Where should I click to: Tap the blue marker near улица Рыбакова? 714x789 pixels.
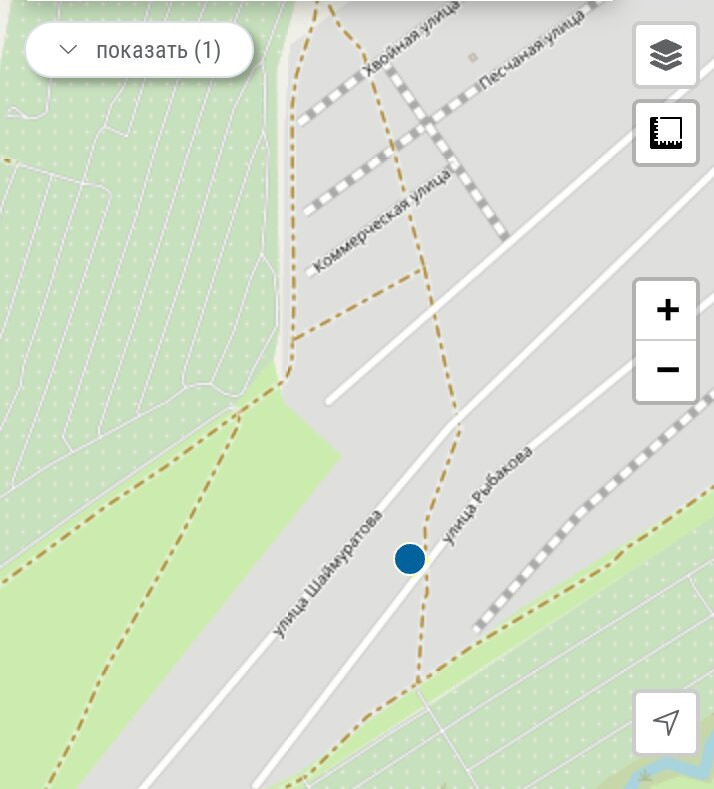[410, 559]
